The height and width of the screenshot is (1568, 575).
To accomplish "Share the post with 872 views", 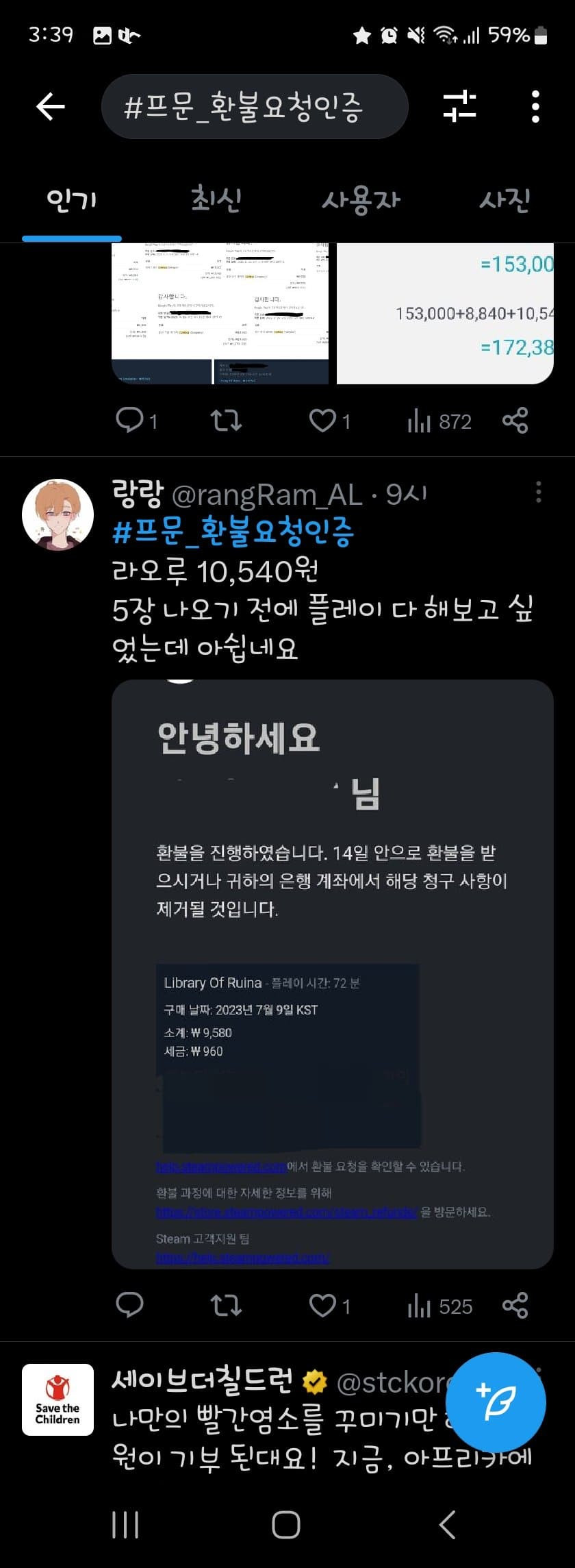I will 515,421.
